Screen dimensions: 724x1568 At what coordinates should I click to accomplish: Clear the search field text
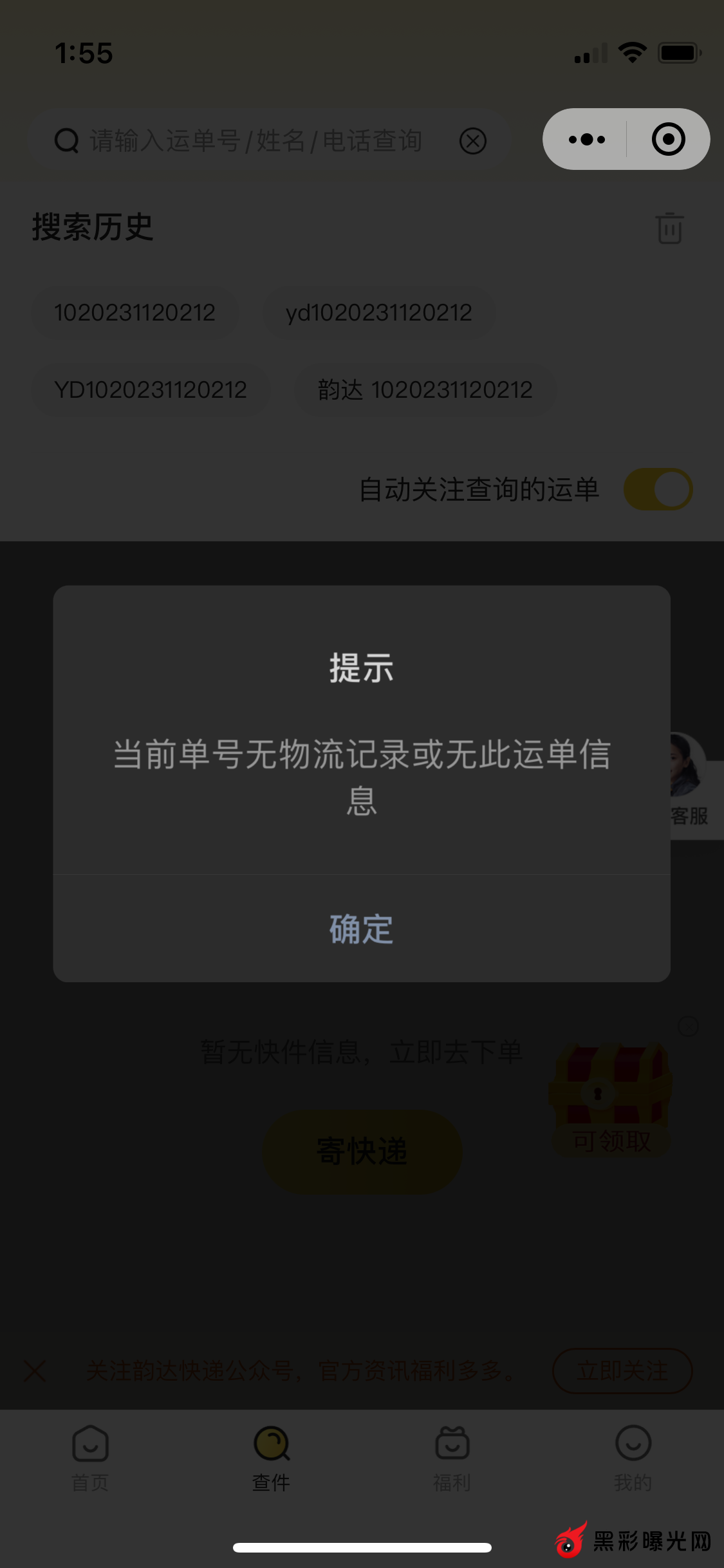[x=473, y=141]
